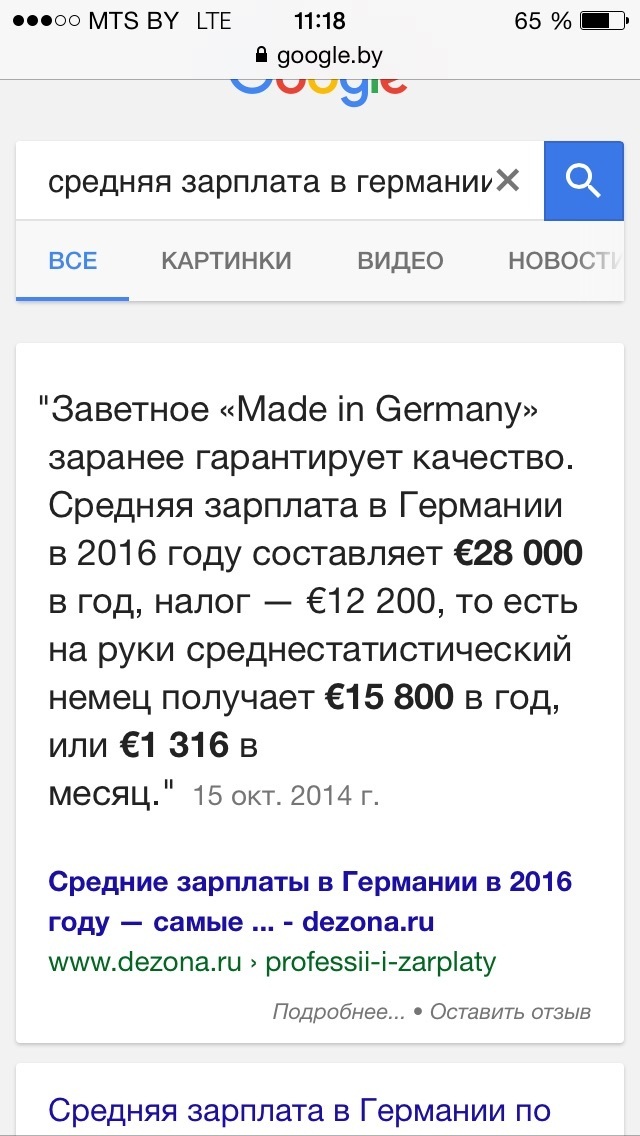
Task: Switch to the ВСЕ tab
Action: point(73,261)
